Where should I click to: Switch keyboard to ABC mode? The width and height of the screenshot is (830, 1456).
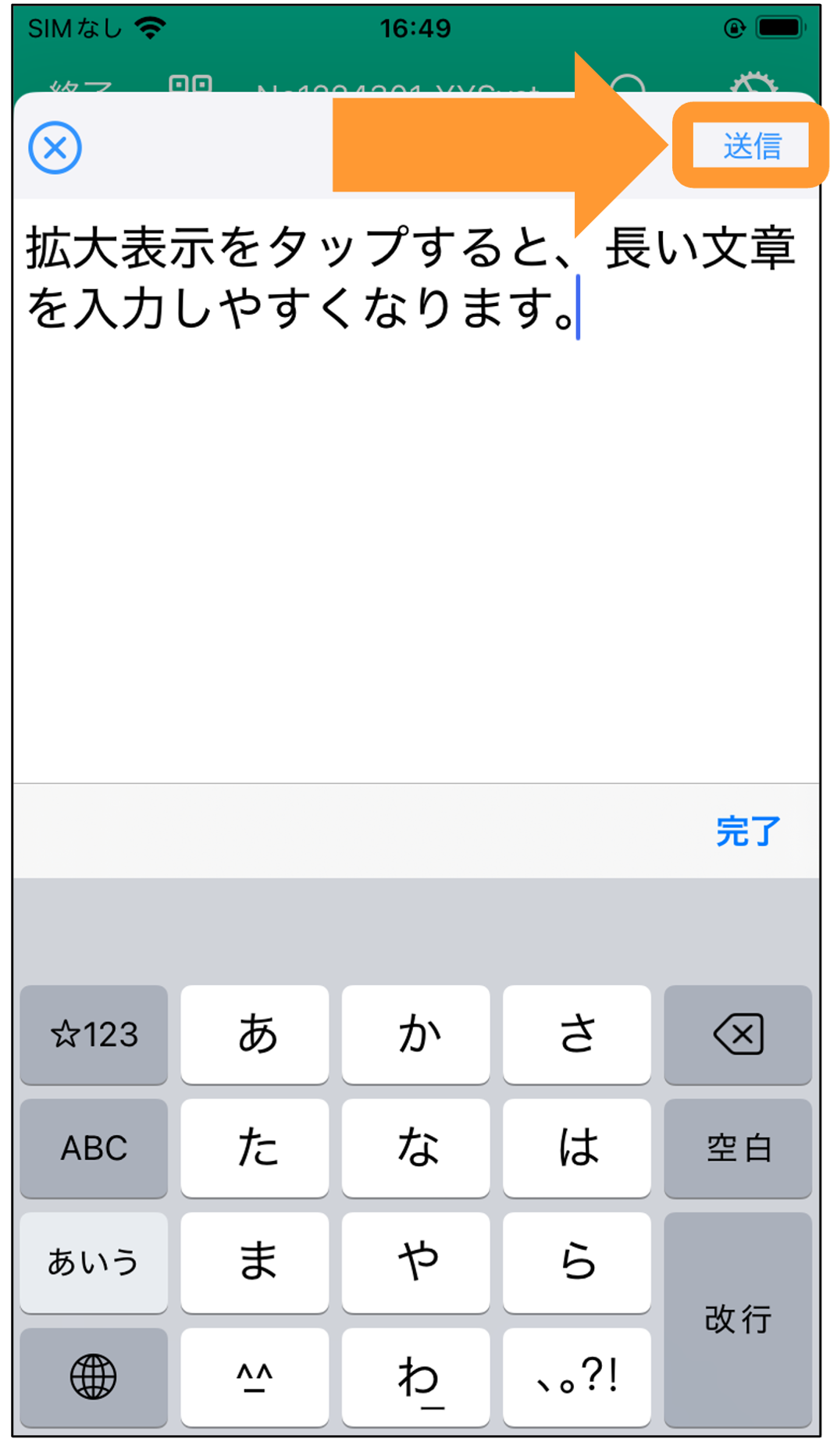coord(94,1148)
